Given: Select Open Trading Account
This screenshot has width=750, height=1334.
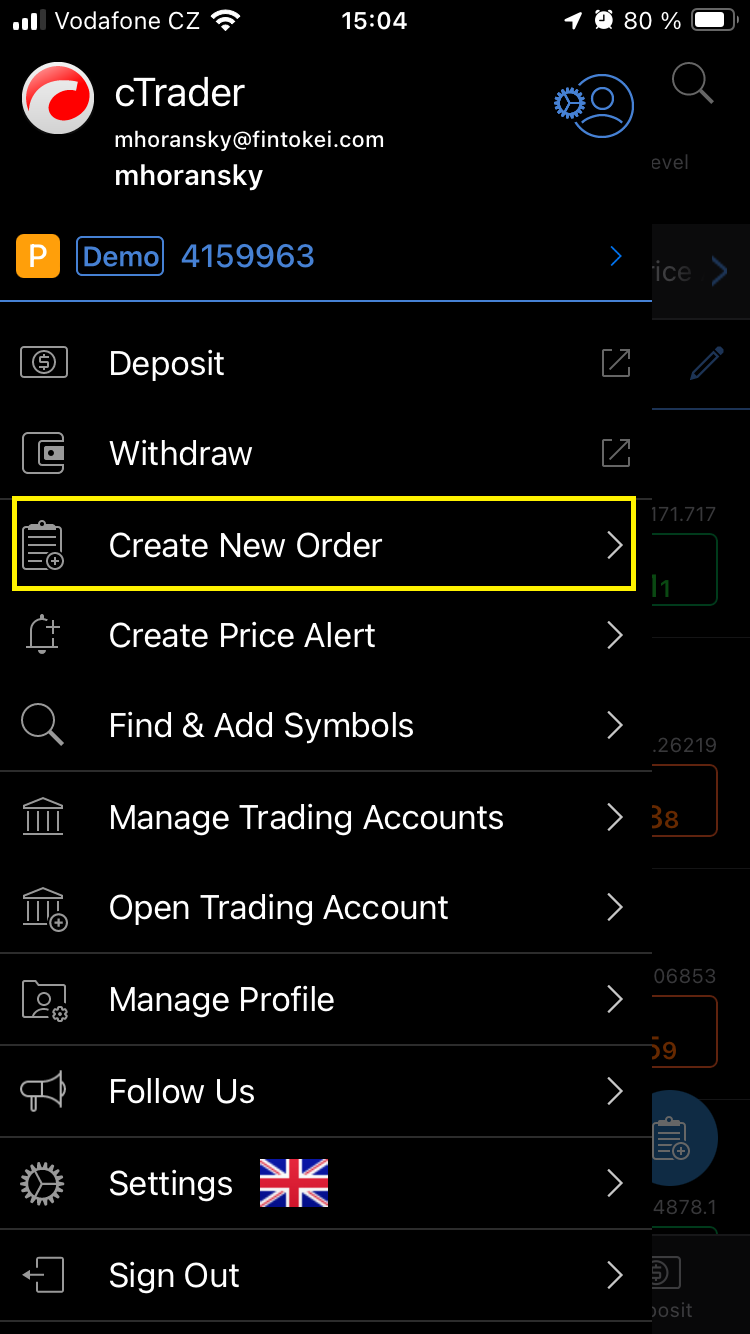Looking at the screenshot, I should pyautogui.click(x=325, y=907).
